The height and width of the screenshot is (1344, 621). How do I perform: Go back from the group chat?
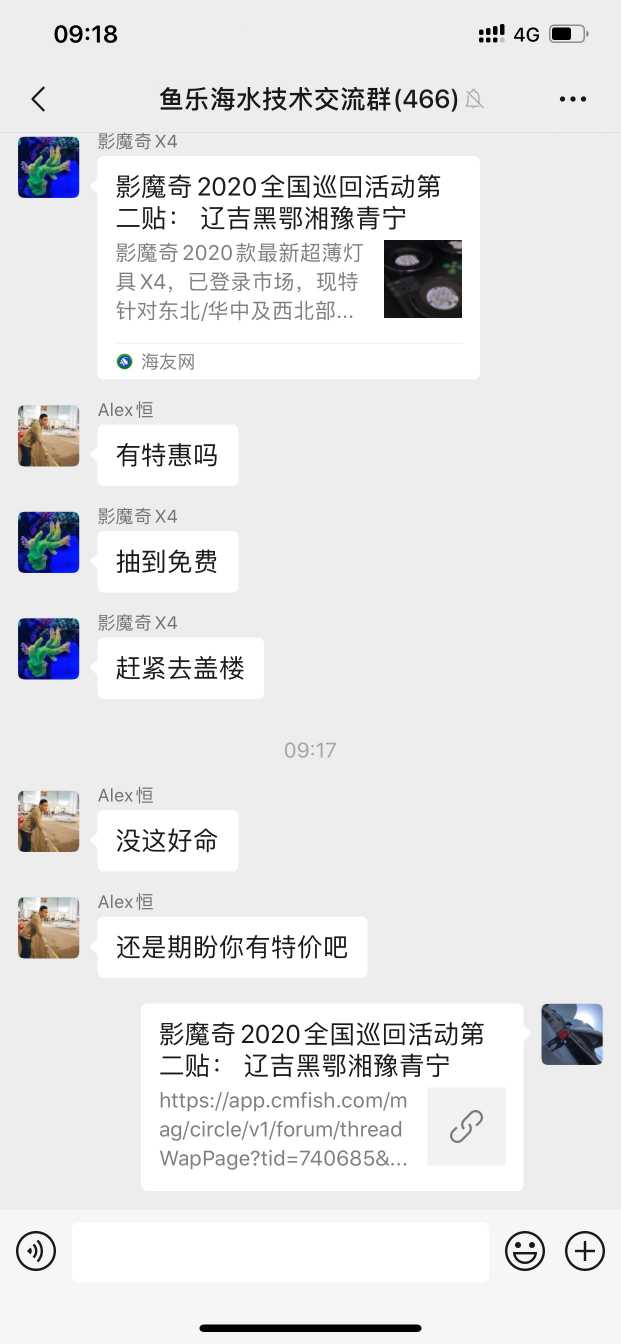[x=38, y=98]
